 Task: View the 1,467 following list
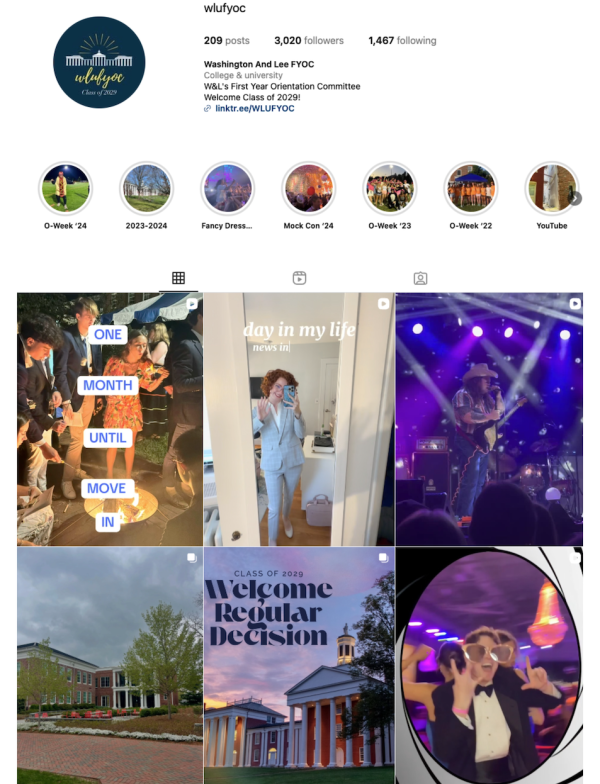click(402, 41)
